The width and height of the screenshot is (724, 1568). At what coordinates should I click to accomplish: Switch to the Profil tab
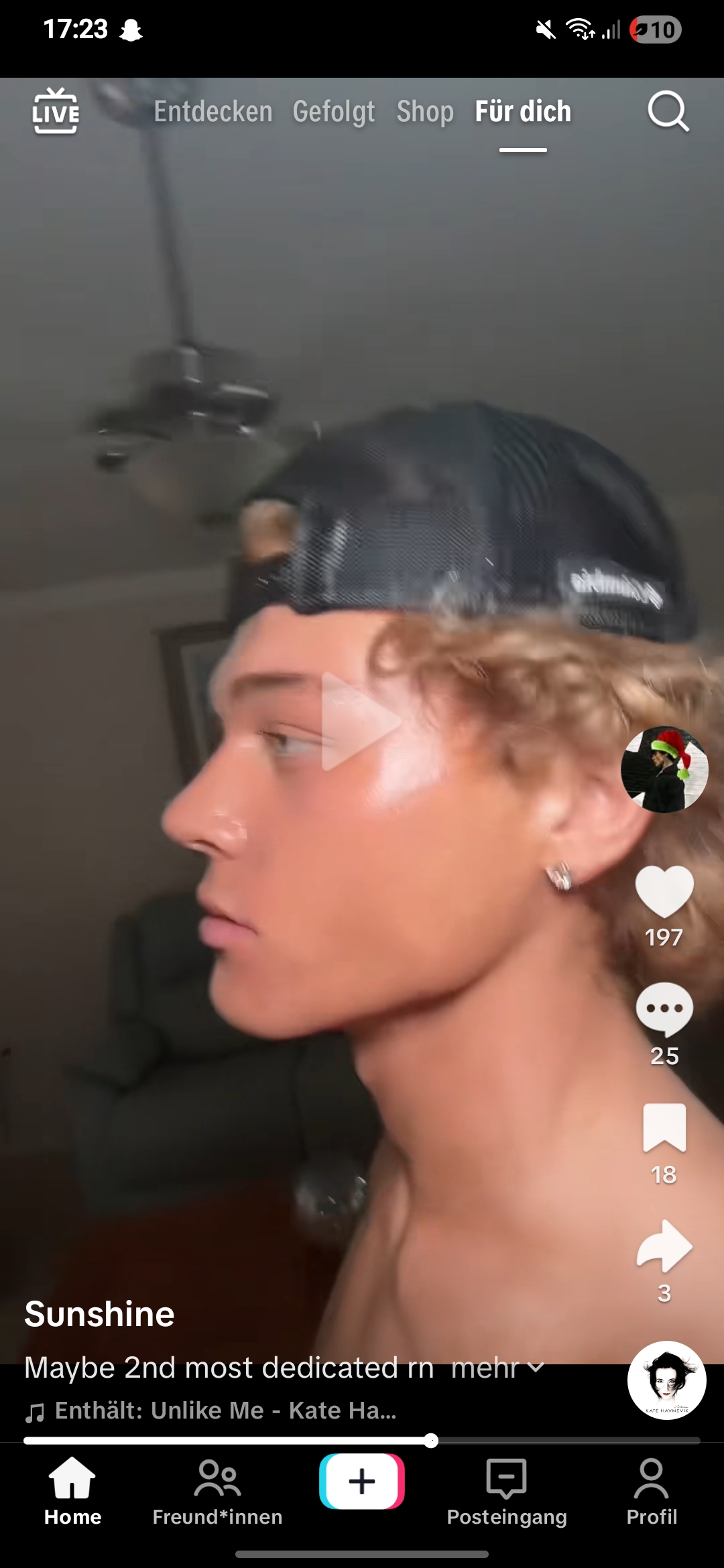651,1492
